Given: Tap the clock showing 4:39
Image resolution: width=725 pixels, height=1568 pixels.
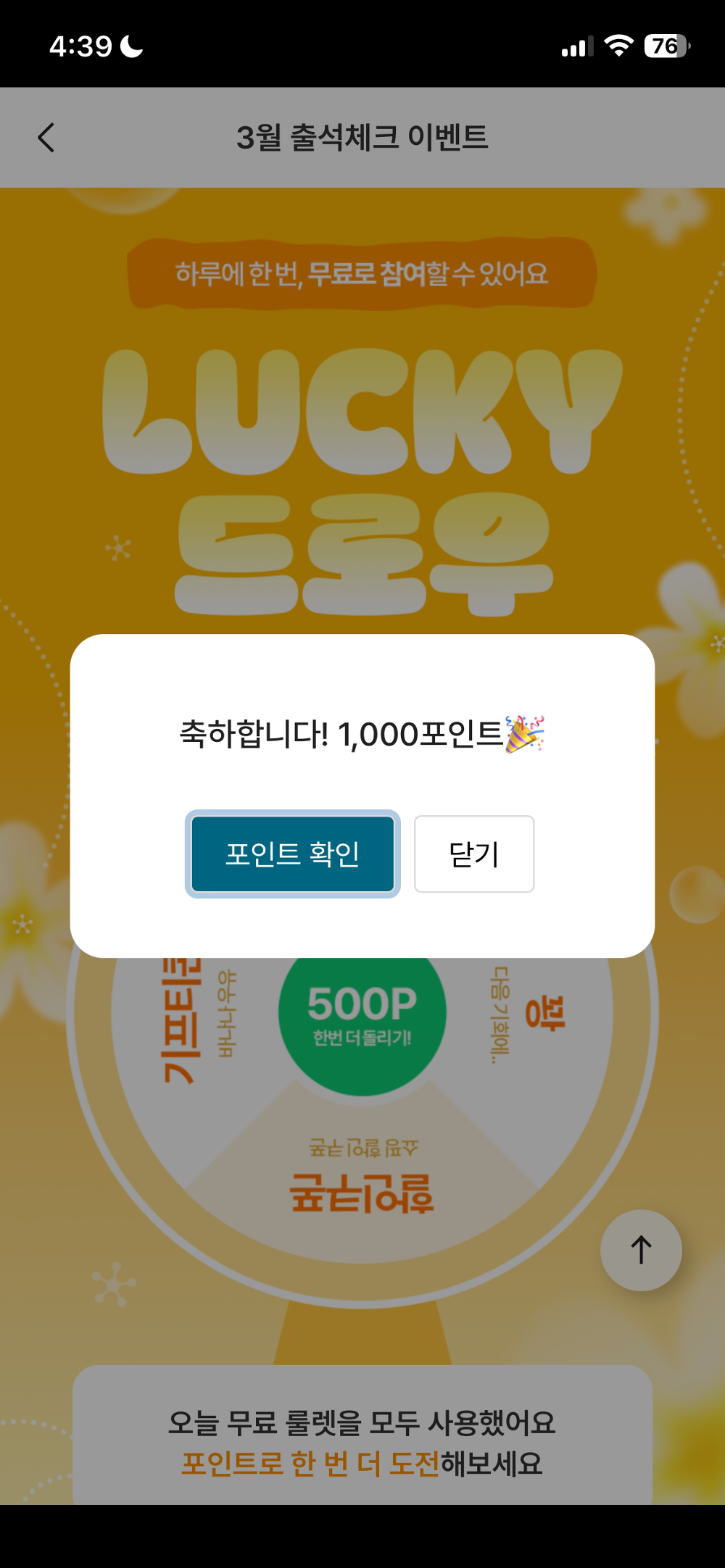Looking at the screenshot, I should tap(81, 46).
